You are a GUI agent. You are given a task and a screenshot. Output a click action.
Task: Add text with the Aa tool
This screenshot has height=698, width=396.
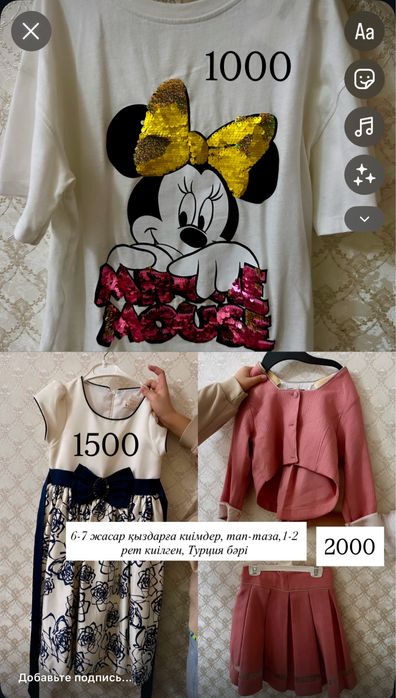(x=364, y=31)
